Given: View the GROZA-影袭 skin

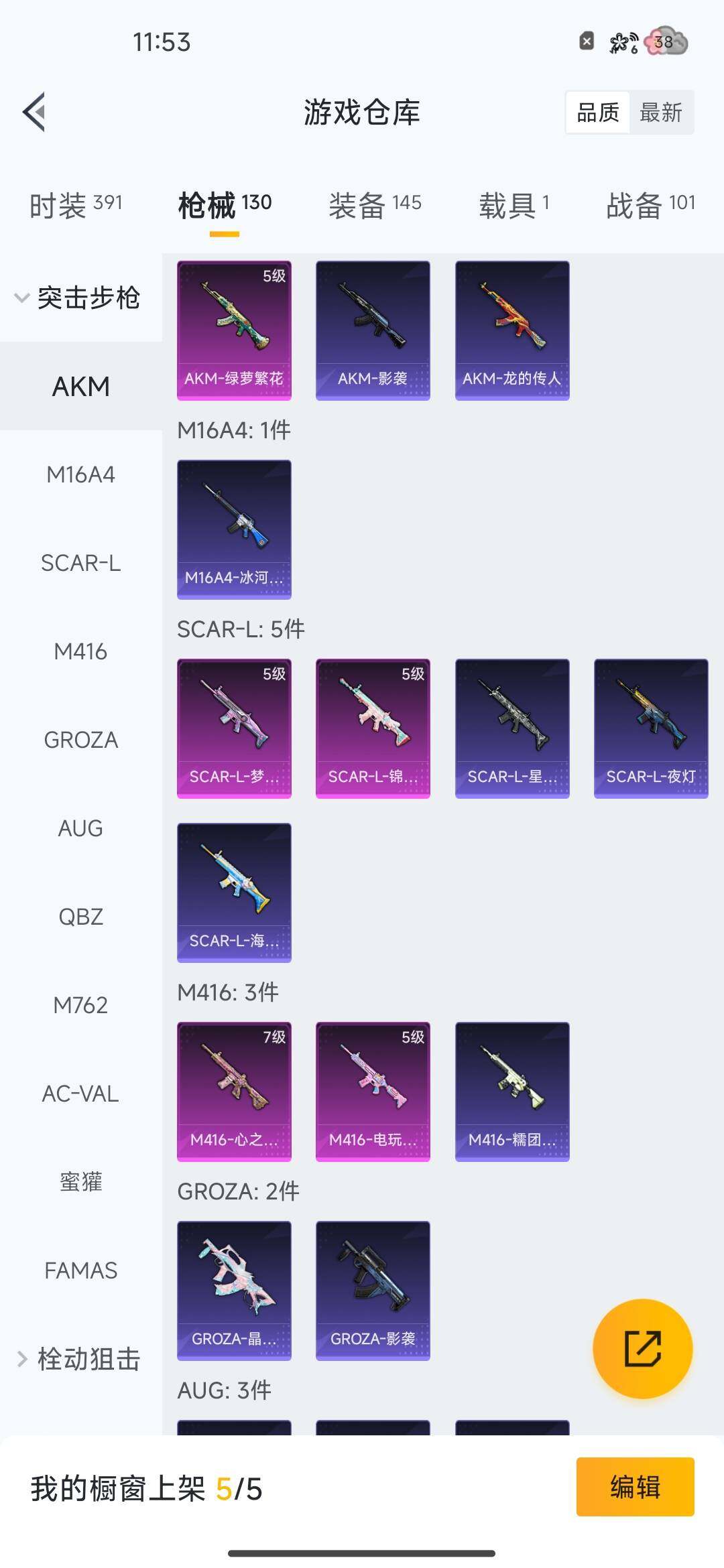Looking at the screenshot, I should (x=373, y=1291).
